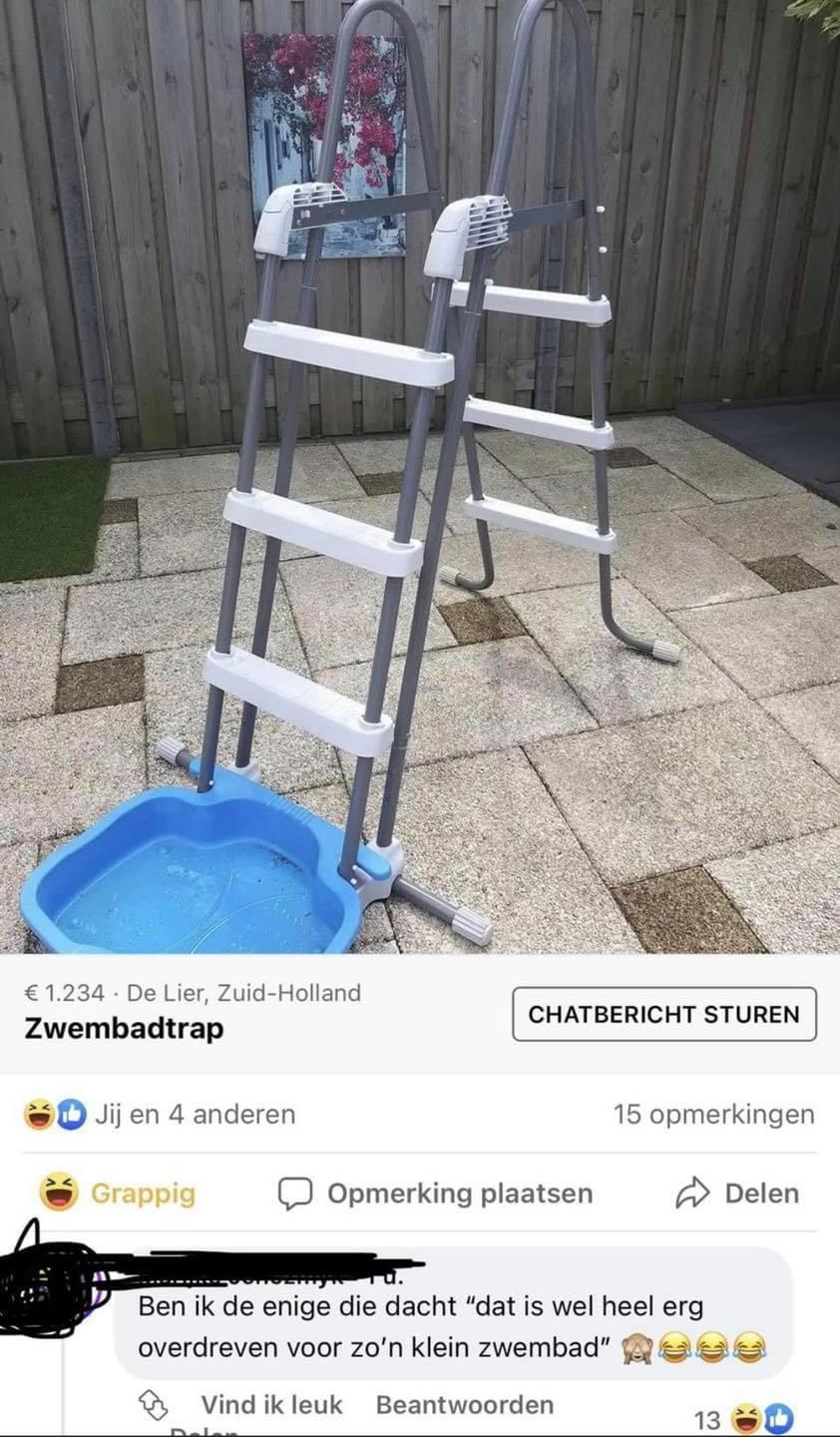Share the post via Delen
This screenshot has height=1437, width=840.
tap(737, 1193)
